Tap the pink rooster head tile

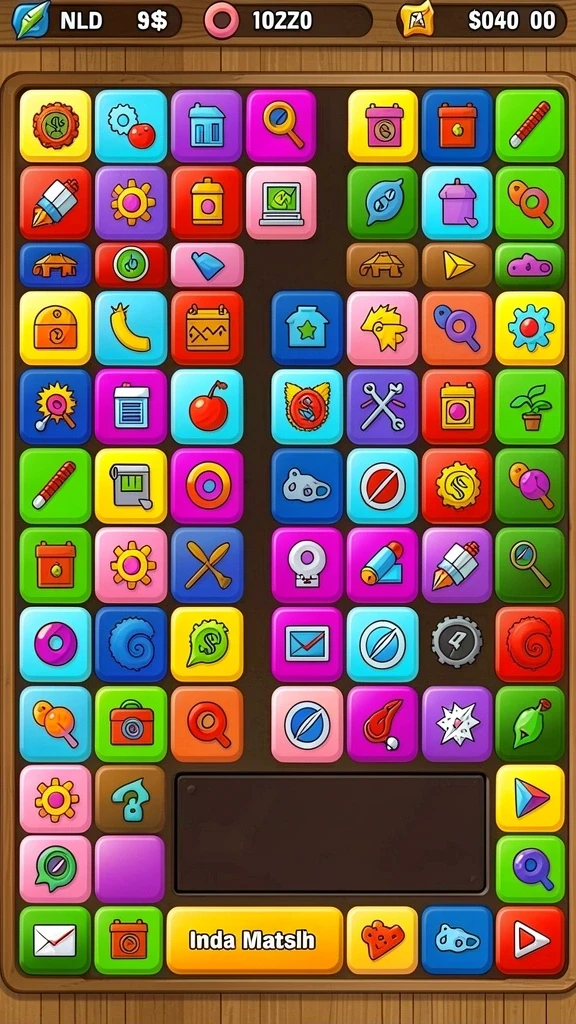coord(382,328)
